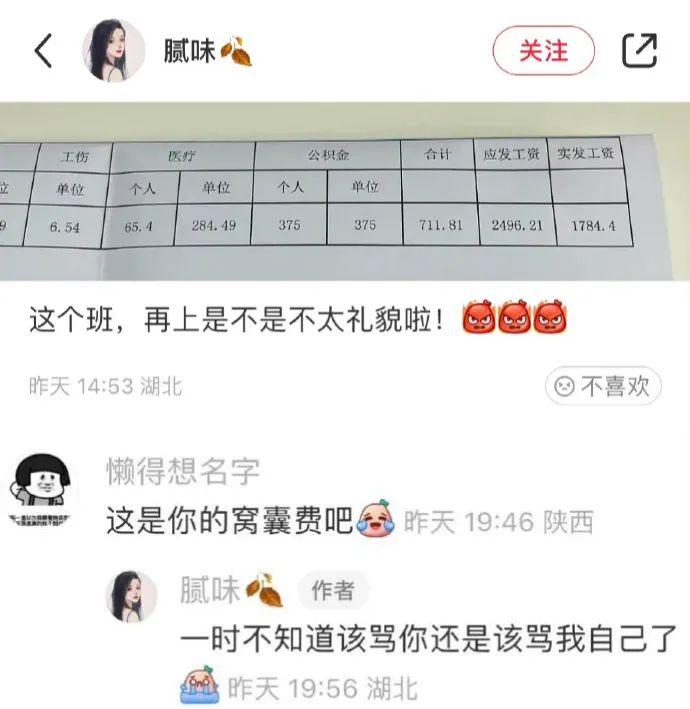690x709 pixels.
Task: Share this post
Action: click(639, 51)
